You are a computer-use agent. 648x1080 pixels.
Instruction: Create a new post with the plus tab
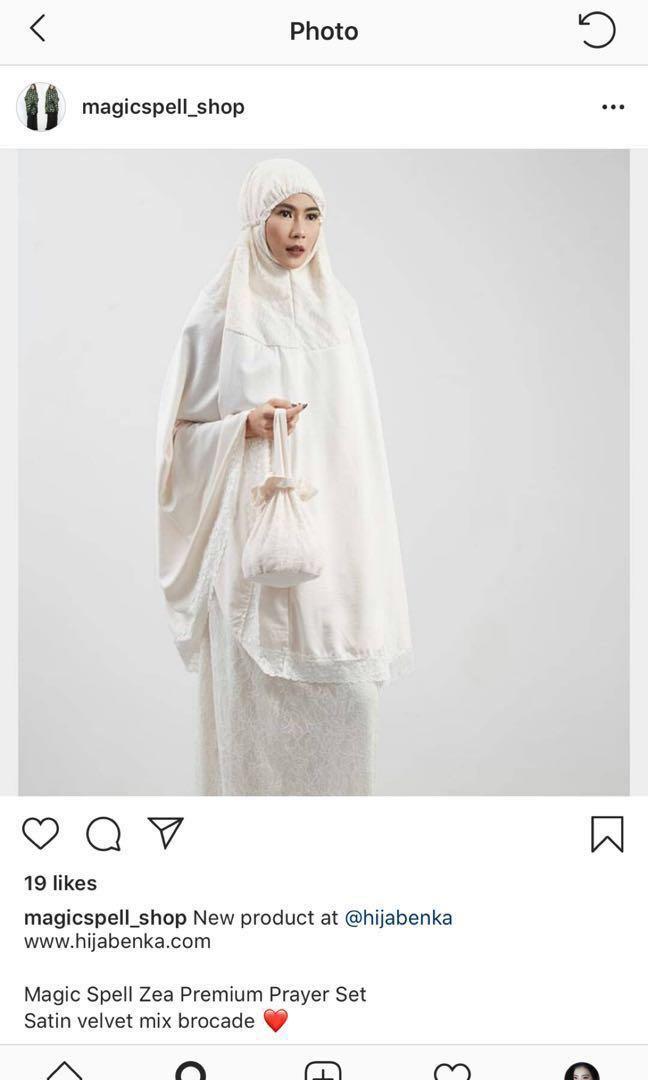click(323, 1070)
